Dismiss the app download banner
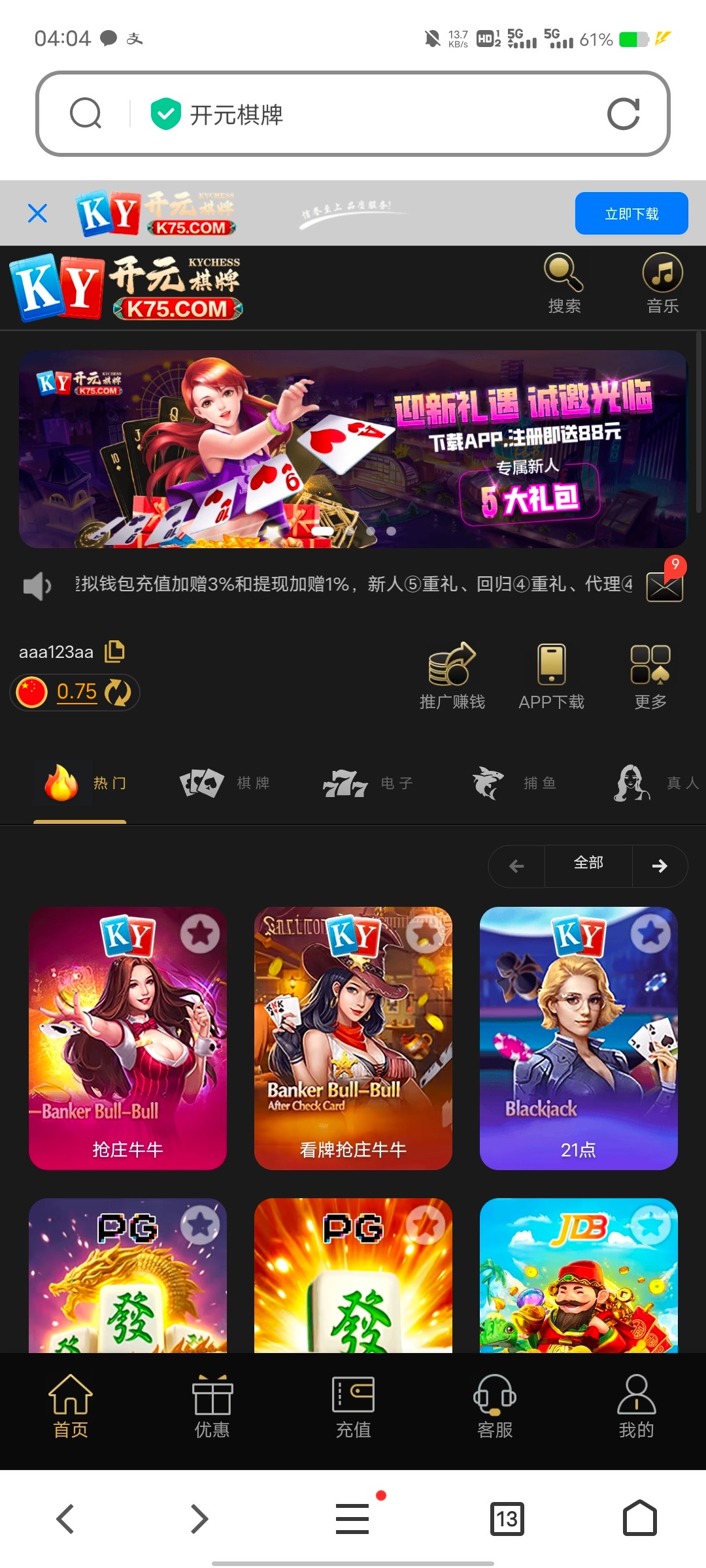 tap(37, 213)
